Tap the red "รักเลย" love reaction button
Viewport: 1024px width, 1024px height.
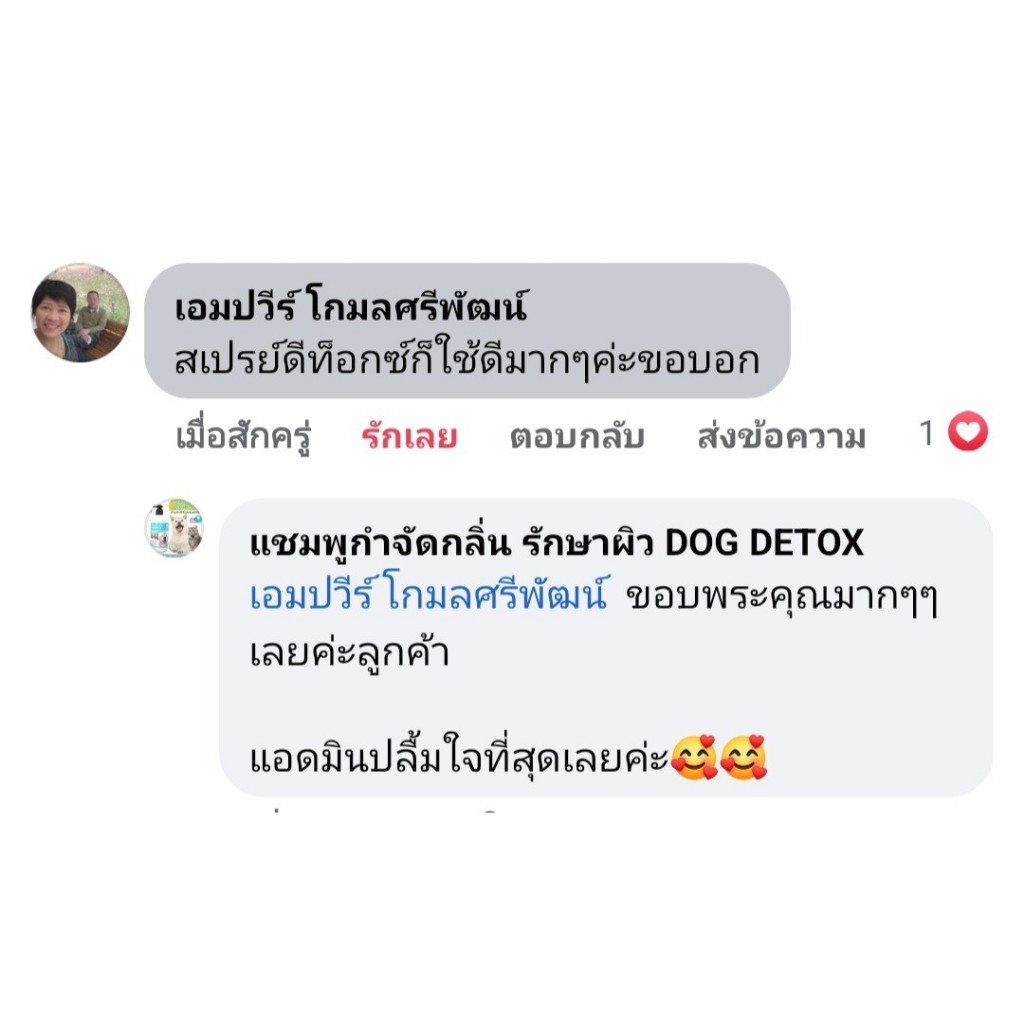tap(409, 436)
